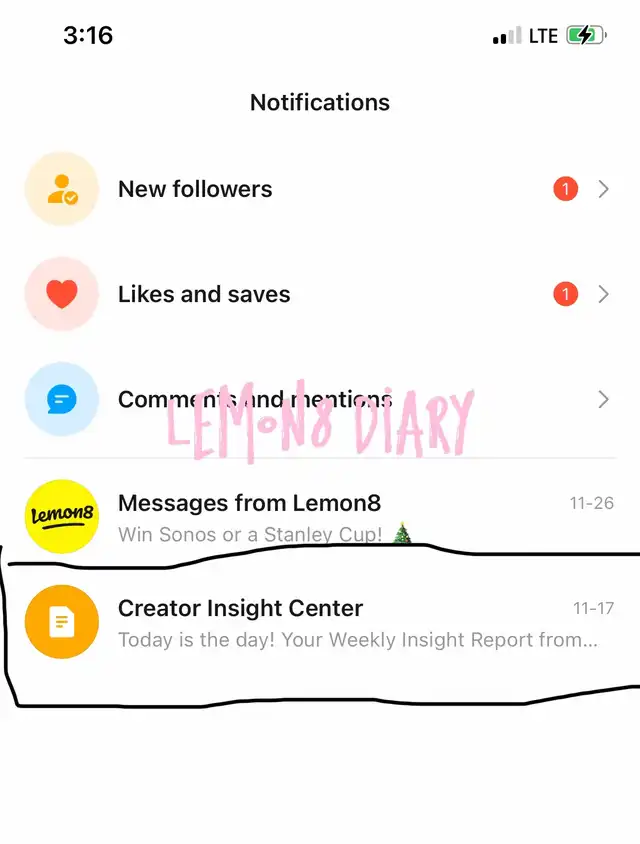Viewport: 640px width, 844px height.
Task: Open Likes and saves notifications
Action: [204, 294]
